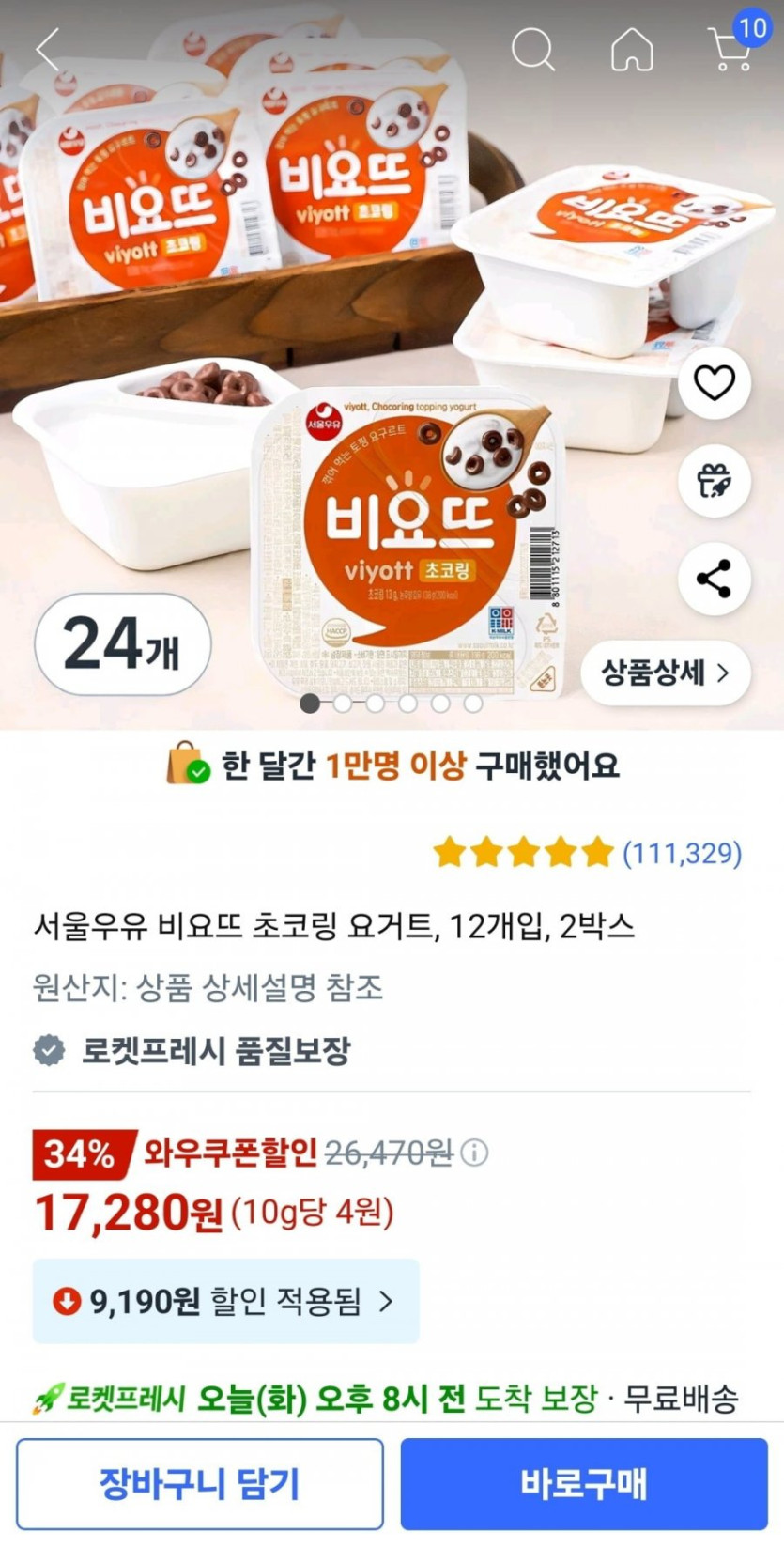Send this product as a gift
The image size is (784, 1547).
[714, 481]
